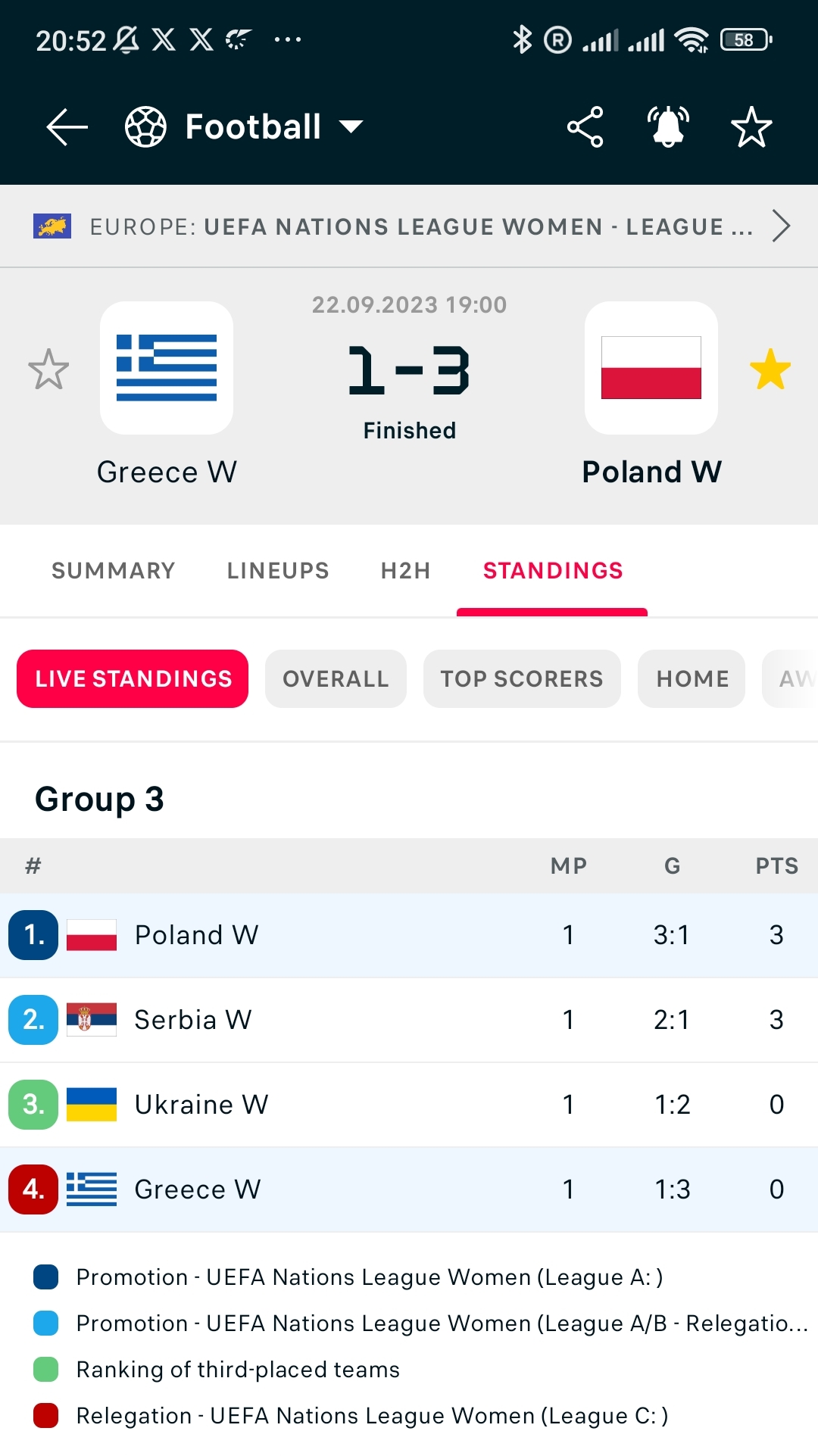
Task: Open Poland W team logo
Action: click(651, 368)
